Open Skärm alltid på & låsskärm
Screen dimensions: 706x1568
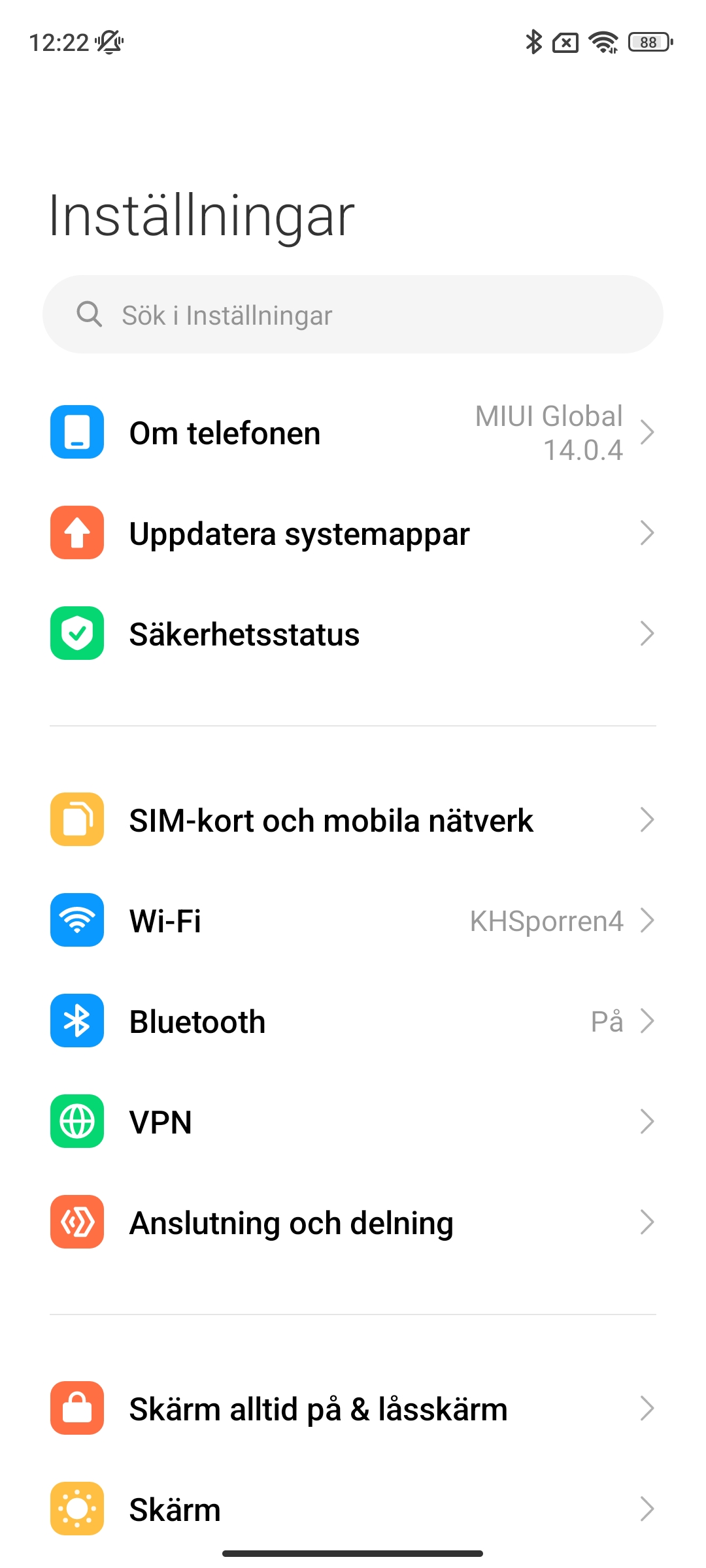pos(353,1409)
